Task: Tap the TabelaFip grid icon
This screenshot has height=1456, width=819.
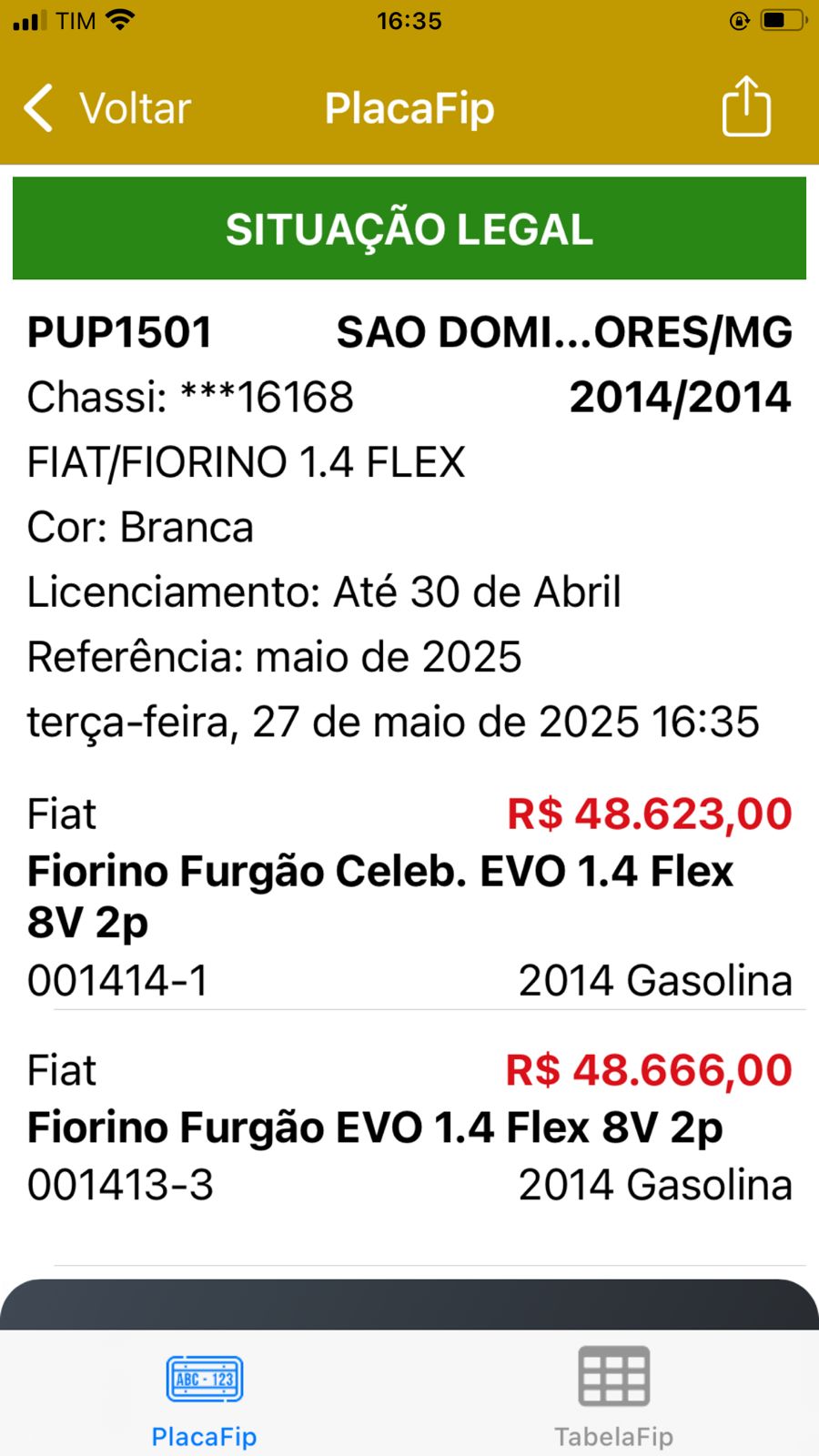Action: pyautogui.click(x=613, y=1378)
